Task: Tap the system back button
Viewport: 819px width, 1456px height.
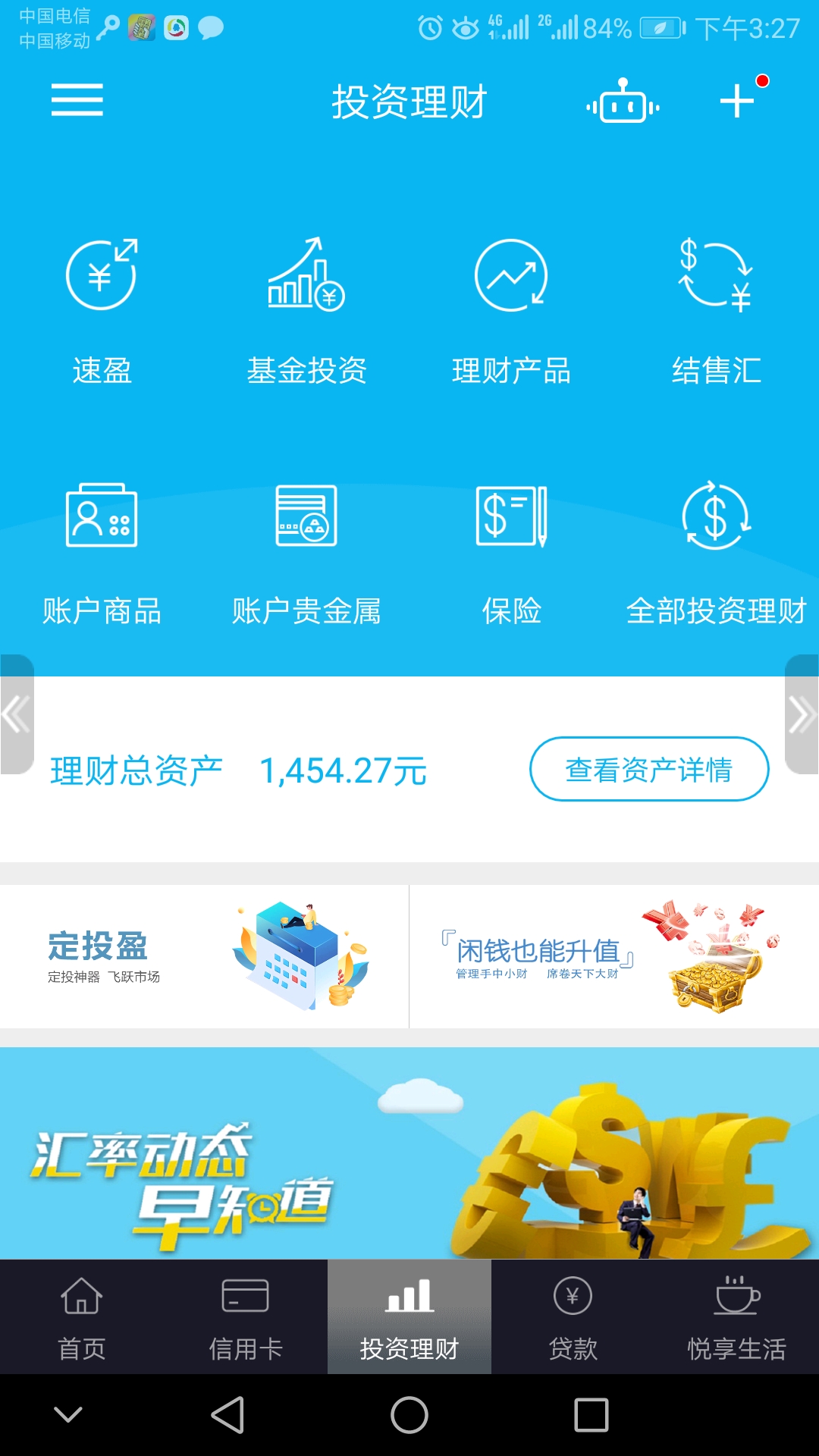Action: click(227, 1415)
